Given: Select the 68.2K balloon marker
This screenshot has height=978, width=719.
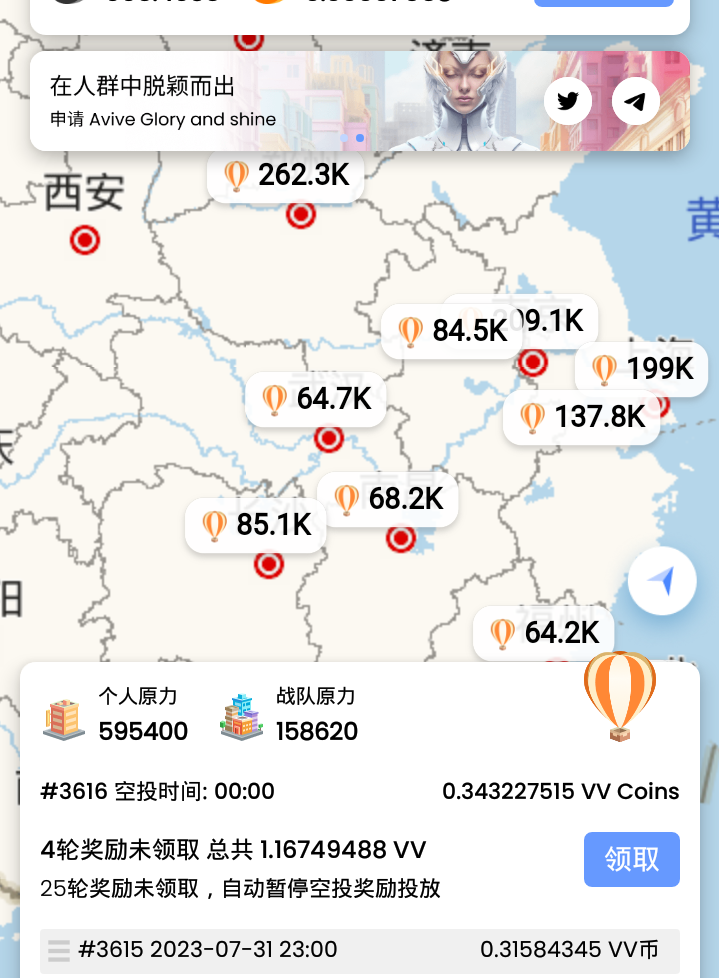Looking at the screenshot, I should pyautogui.click(x=388, y=498).
